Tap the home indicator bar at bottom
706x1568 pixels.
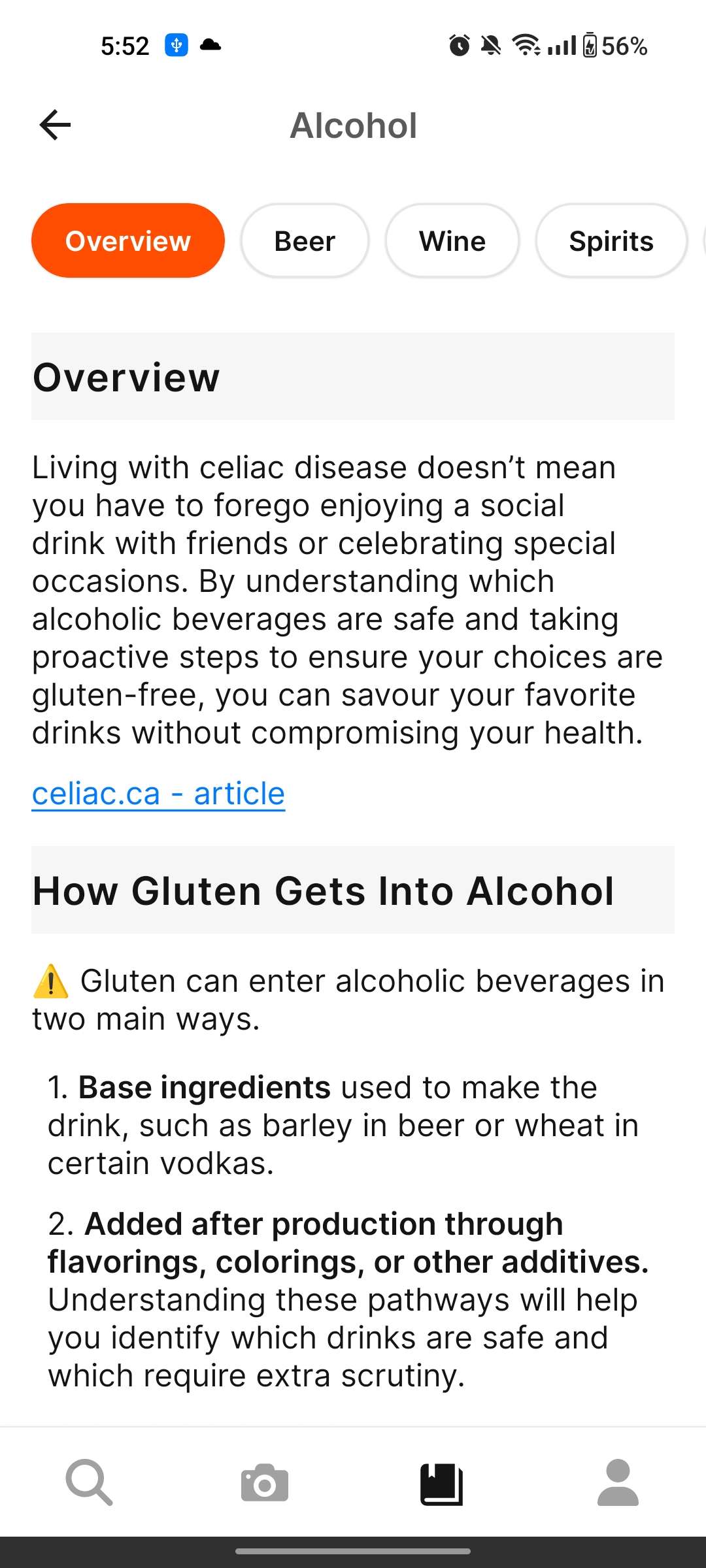coord(353,1550)
